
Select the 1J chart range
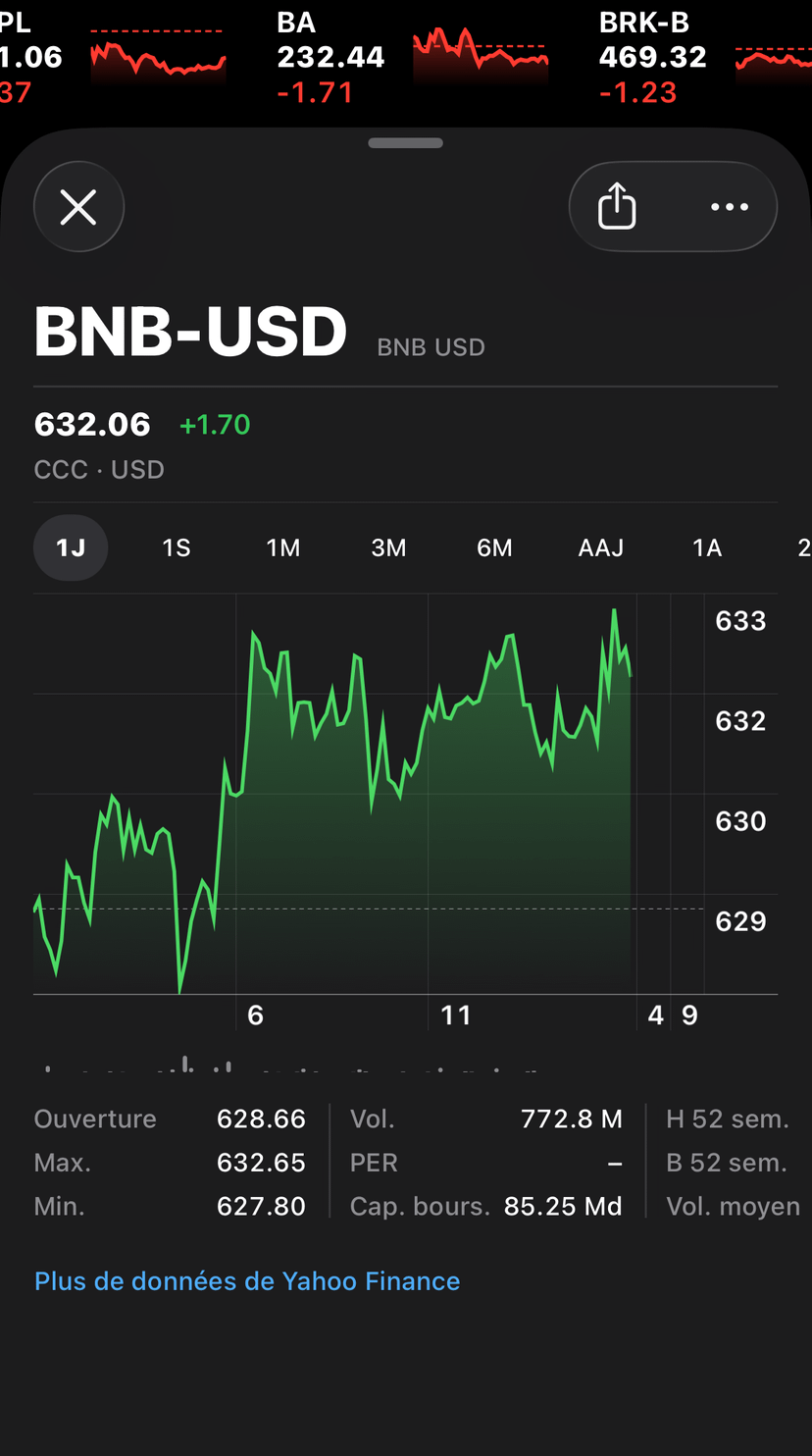coord(71,547)
